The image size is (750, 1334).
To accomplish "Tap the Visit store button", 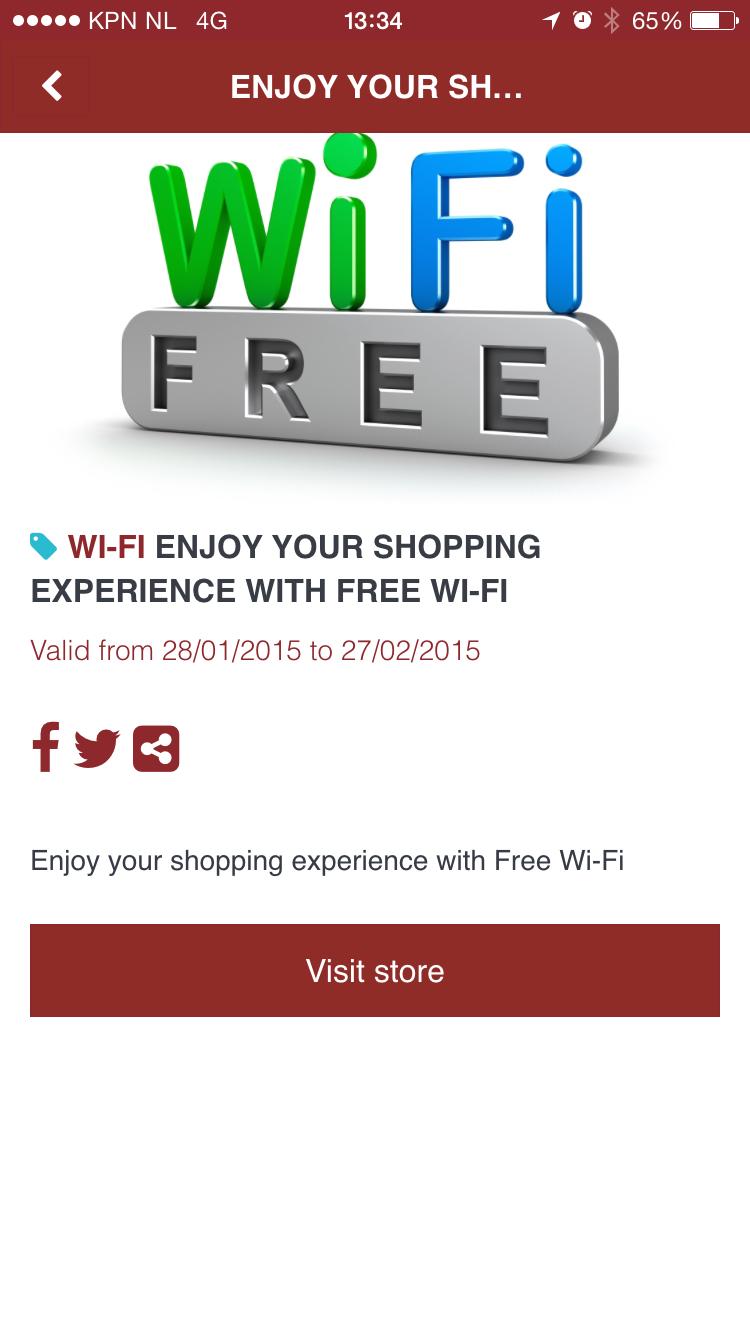I will tap(375, 970).
